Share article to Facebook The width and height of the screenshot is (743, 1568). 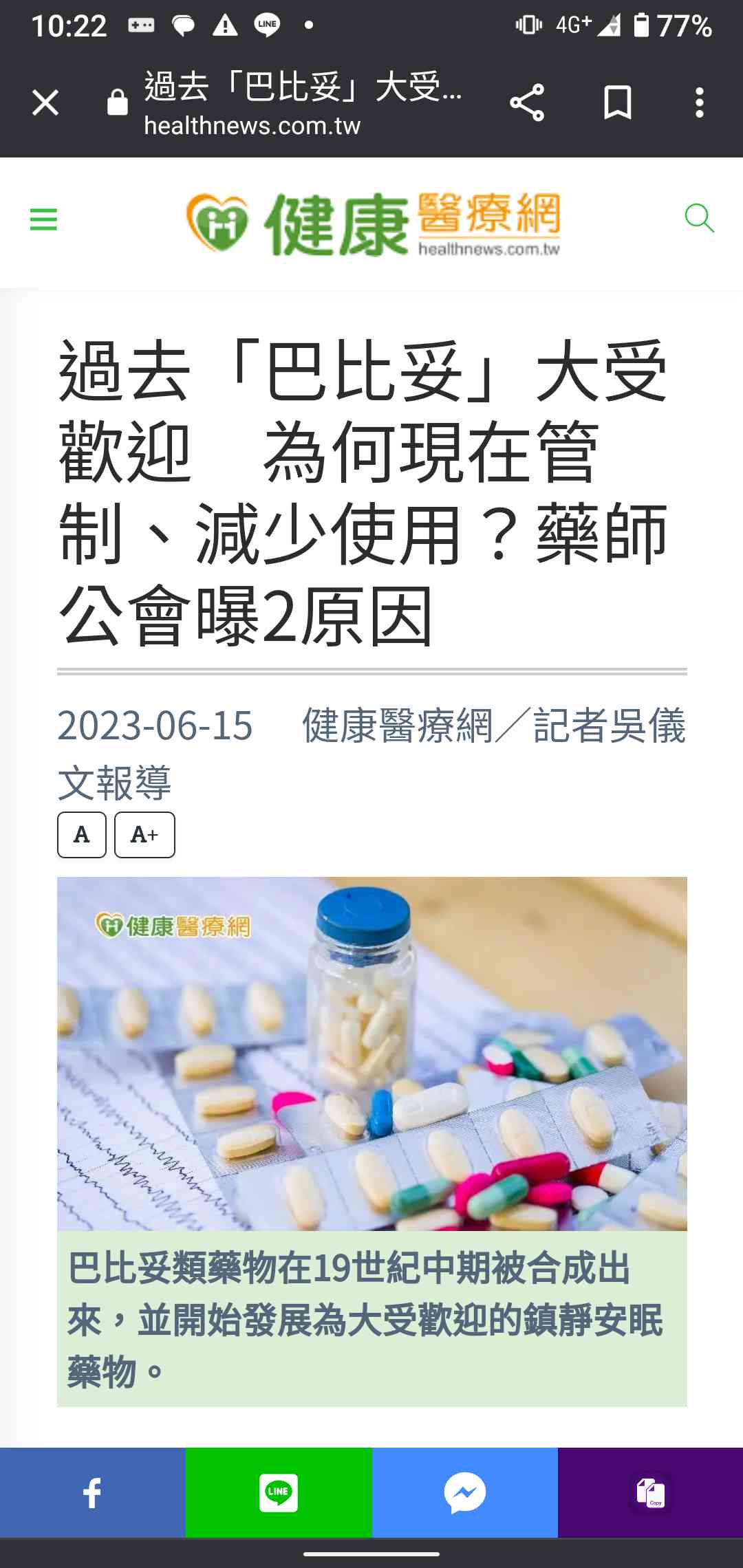(x=92, y=1493)
